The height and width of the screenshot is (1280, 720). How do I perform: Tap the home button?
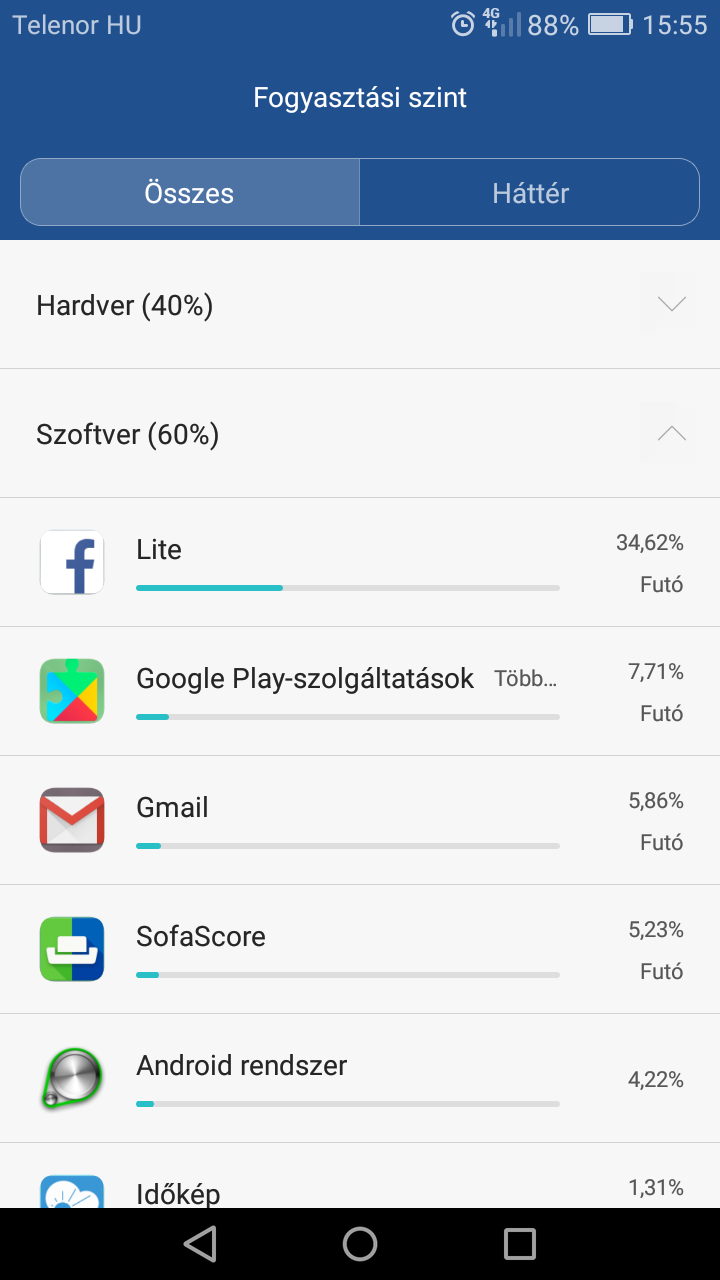click(x=360, y=1244)
